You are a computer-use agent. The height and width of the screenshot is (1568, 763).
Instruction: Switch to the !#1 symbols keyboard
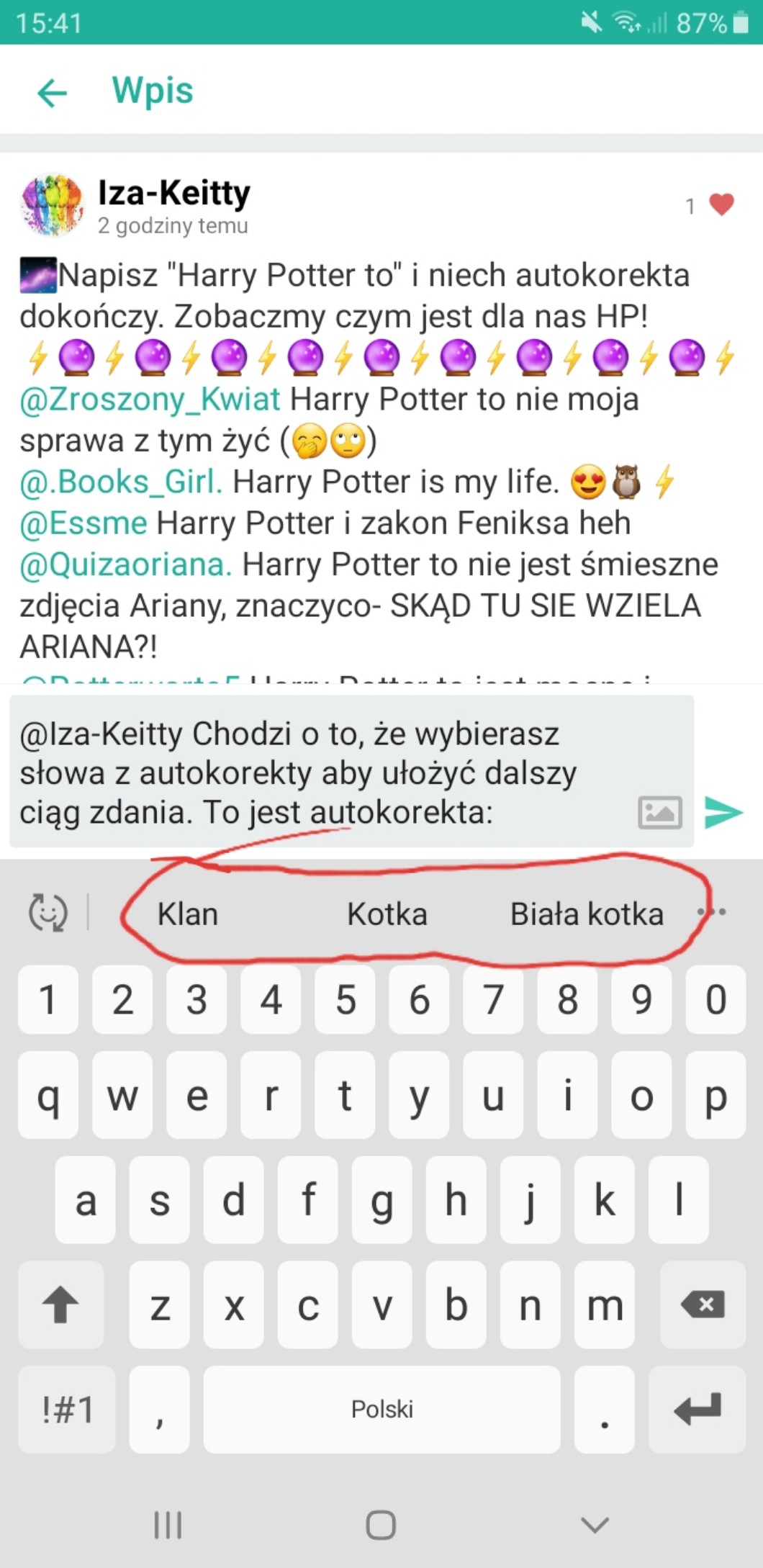coord(67,1409)
